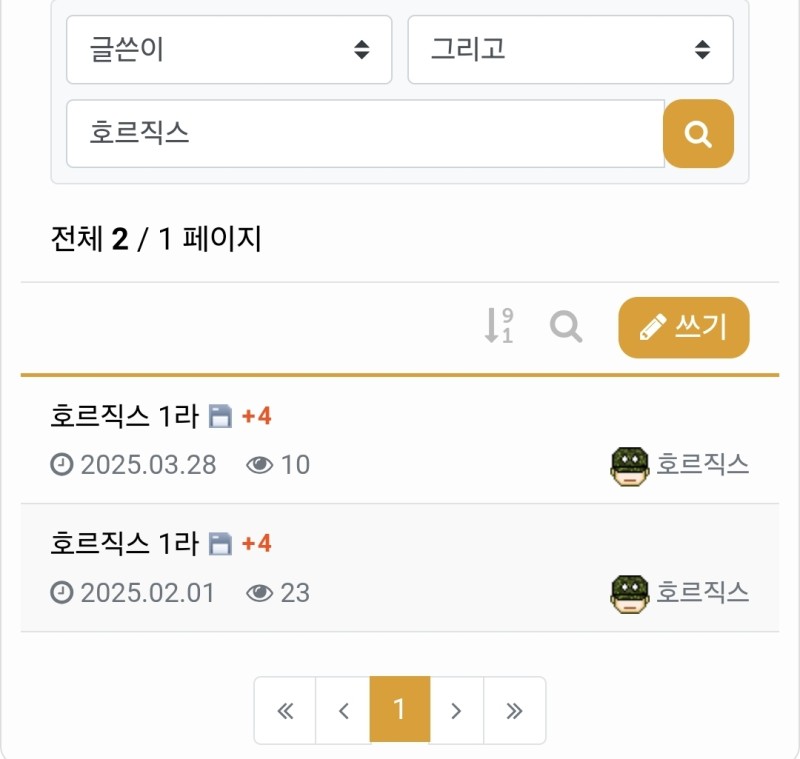Tap the yellow search submit button
This screenshot has height=759, width=800.
(x=698, y=133)
